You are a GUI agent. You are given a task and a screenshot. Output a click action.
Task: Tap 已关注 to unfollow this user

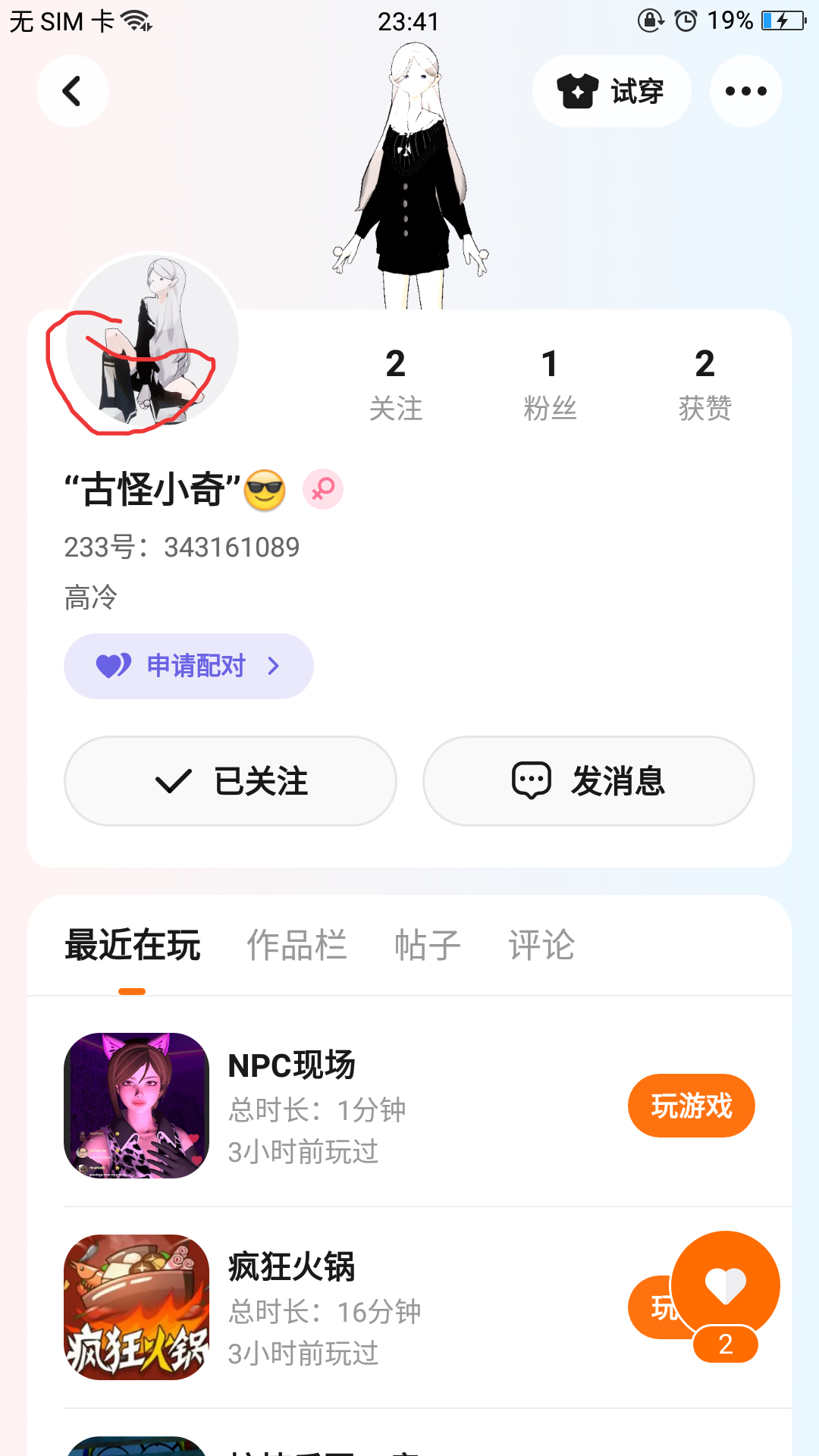click(231, 781)
